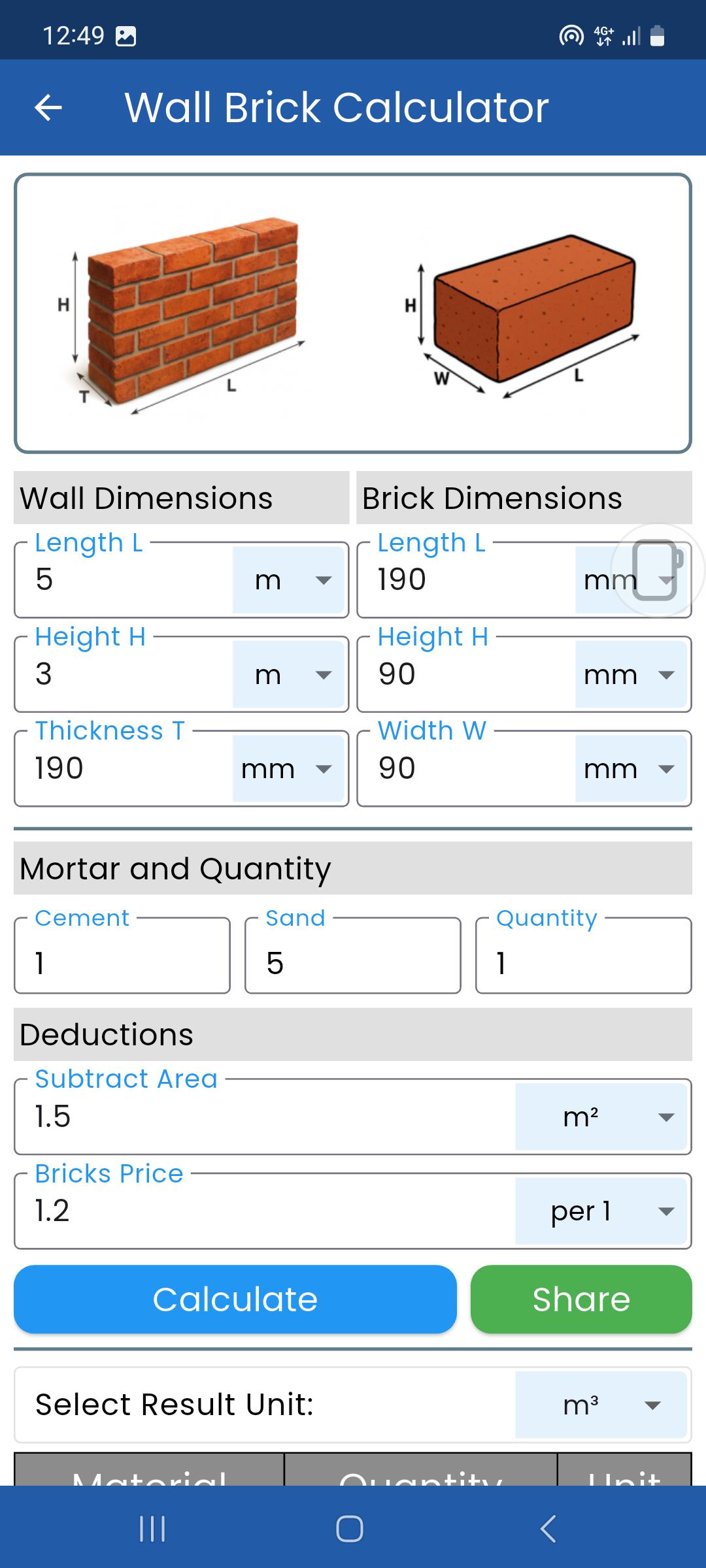Change the wall thickness unit from mm
The width and height of the screenshot is (706, 1568).
288,768
